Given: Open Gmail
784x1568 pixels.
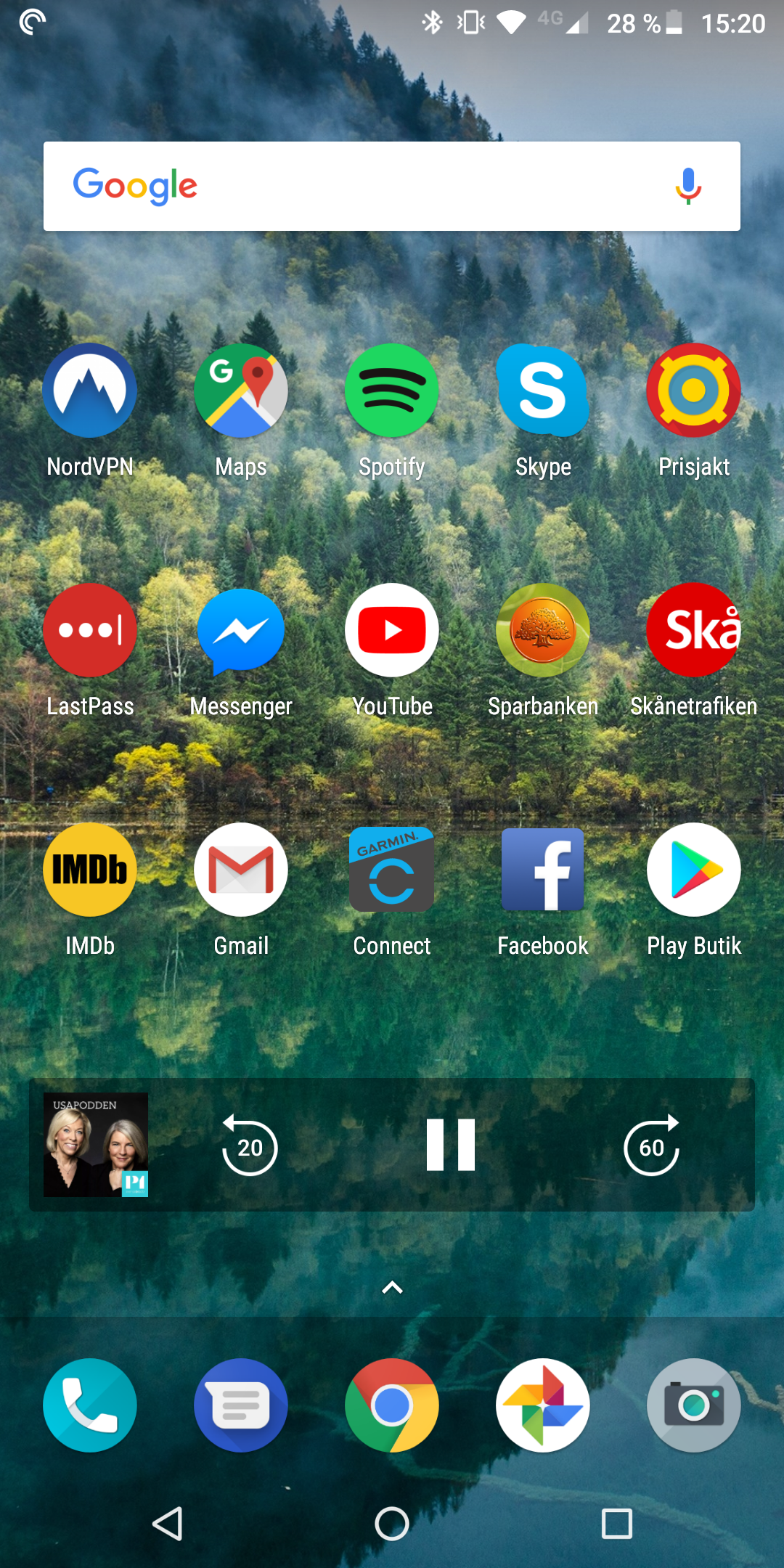Looking at the screenshot, I should [241, 870].
